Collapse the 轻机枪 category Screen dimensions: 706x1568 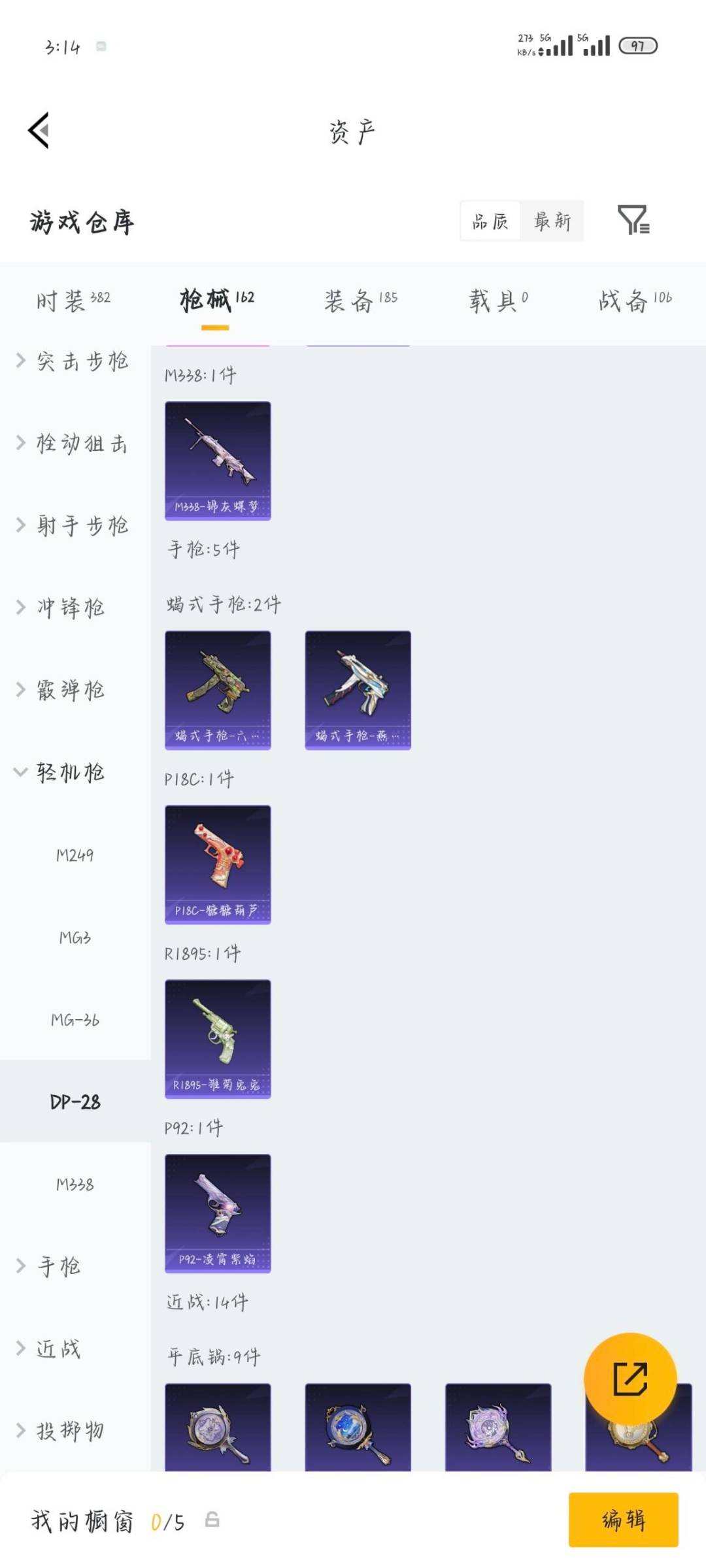pos(71,772)
